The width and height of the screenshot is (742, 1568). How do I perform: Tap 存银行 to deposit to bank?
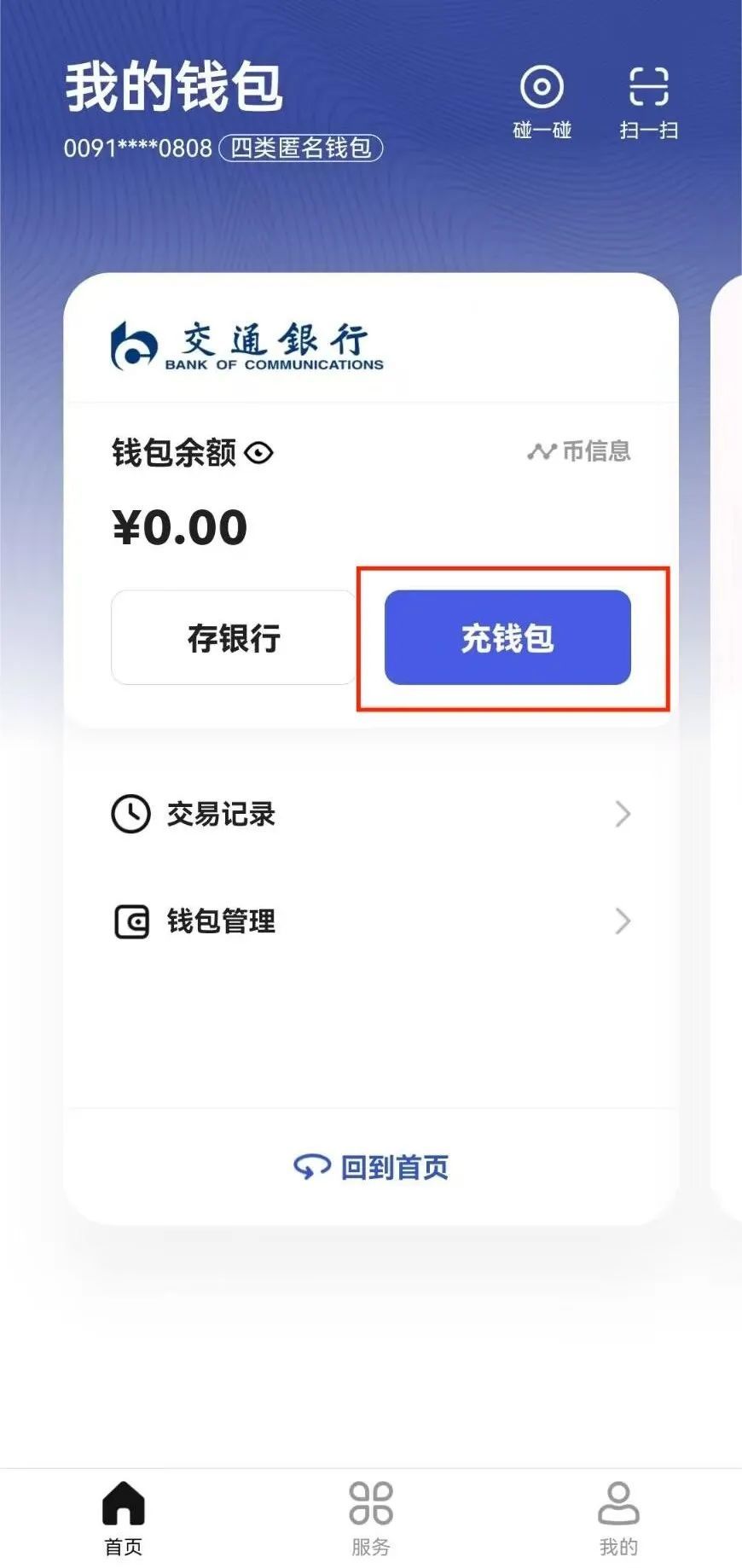coord(234,637)
